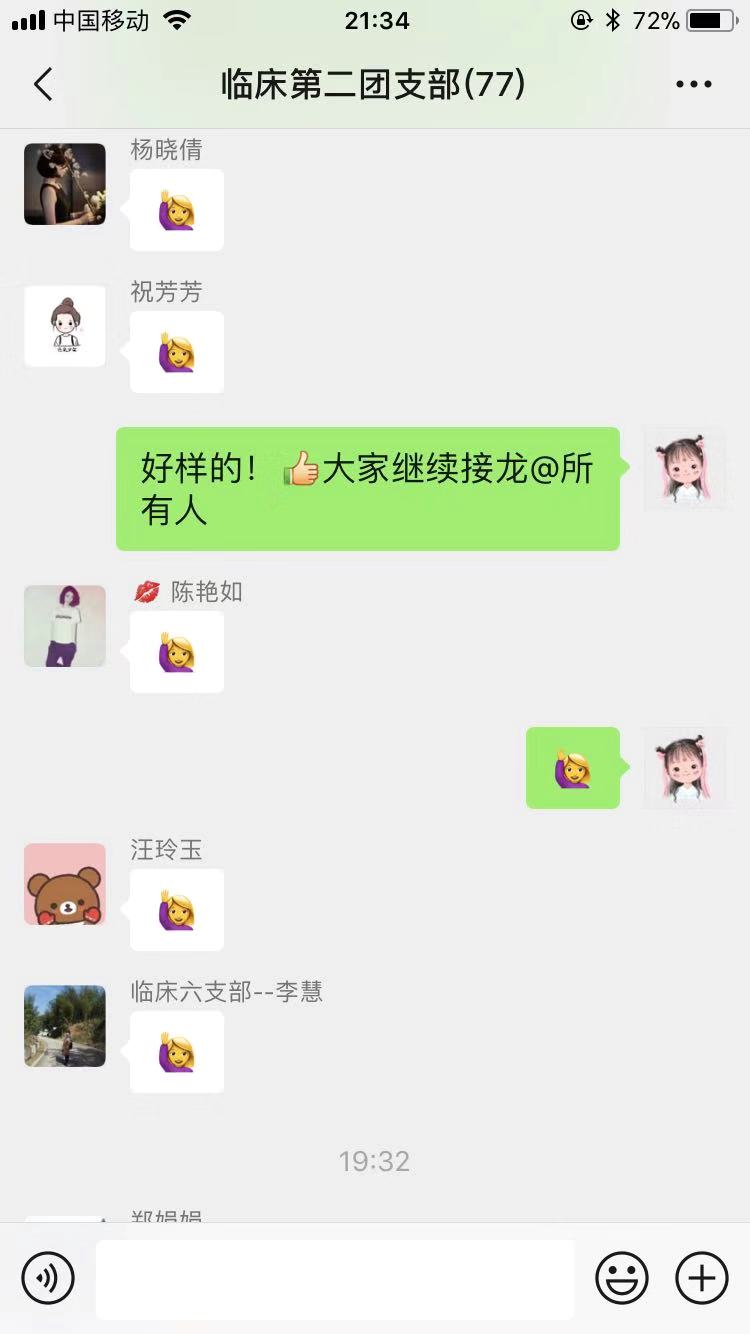
Task: Open 汪玲玉's bear avatar profile
Action: [x=65, y=884]
